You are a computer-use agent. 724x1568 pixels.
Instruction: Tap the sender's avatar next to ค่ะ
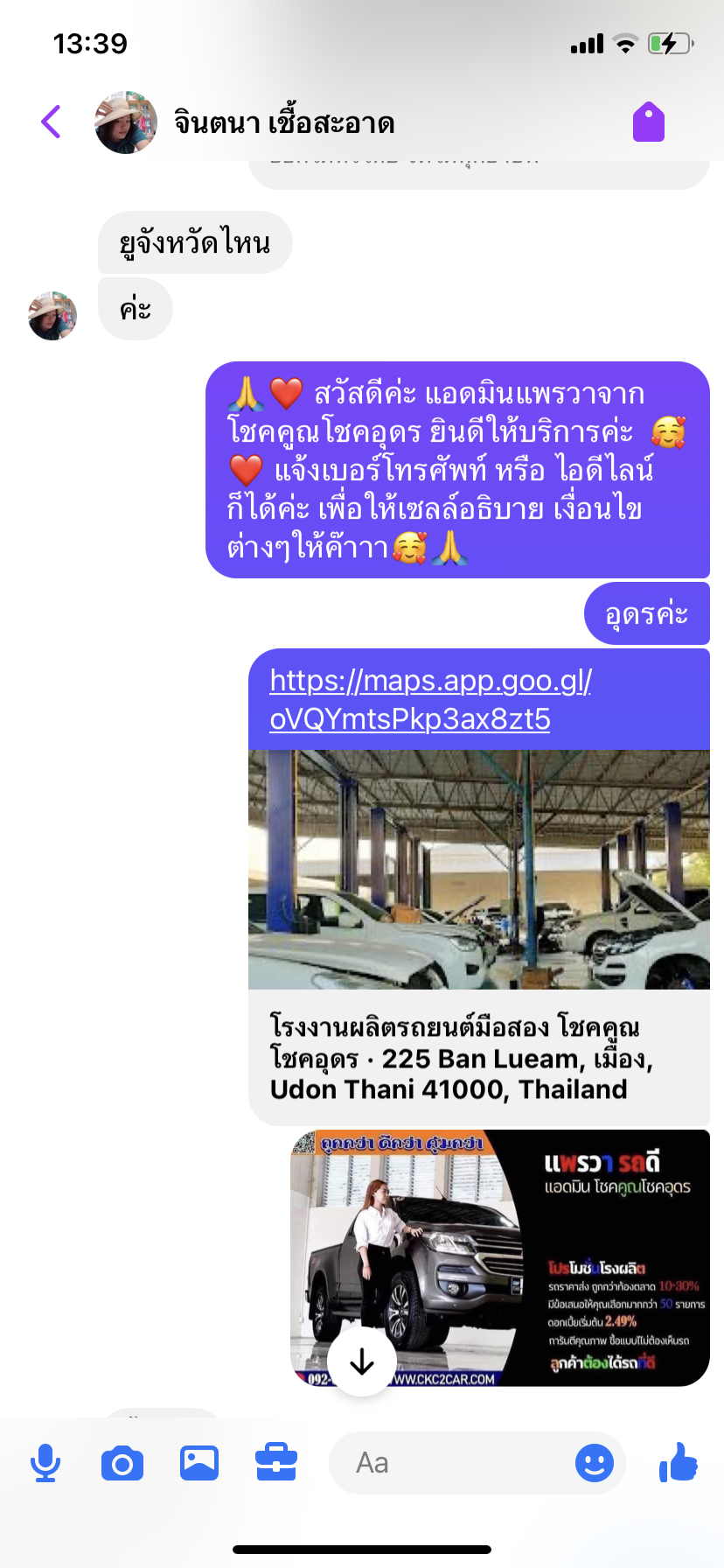52,316
